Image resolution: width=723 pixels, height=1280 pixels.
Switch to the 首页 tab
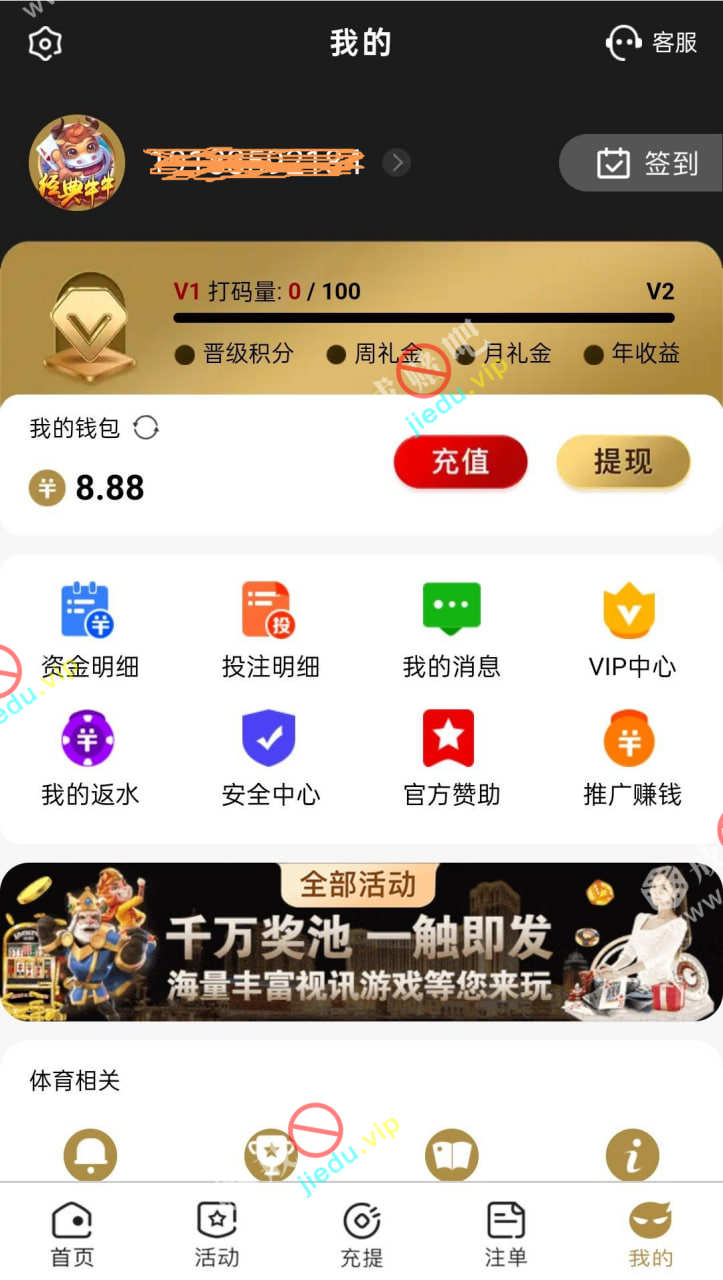72,1234
